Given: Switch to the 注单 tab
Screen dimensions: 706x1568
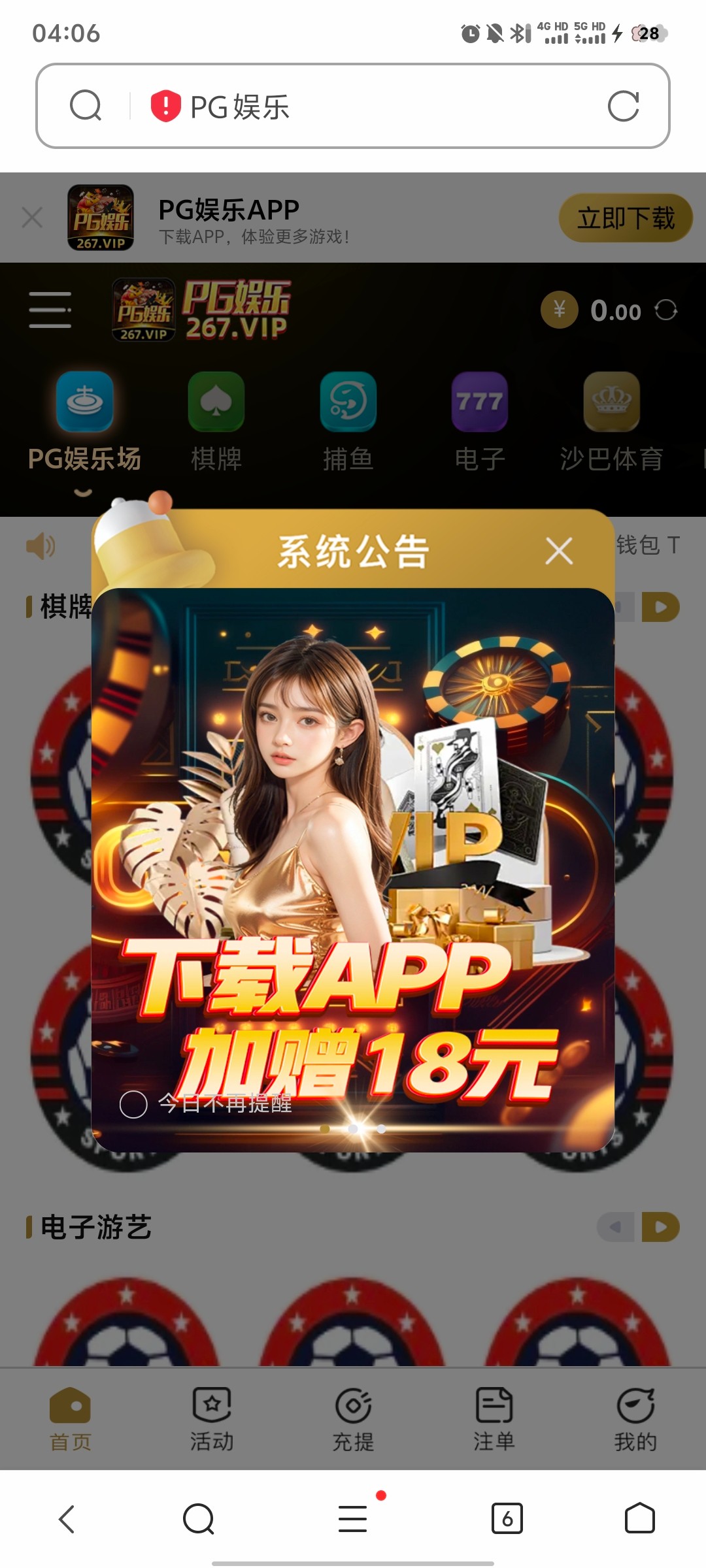Looking at the screenshot, I should (x=494, y=1419).
